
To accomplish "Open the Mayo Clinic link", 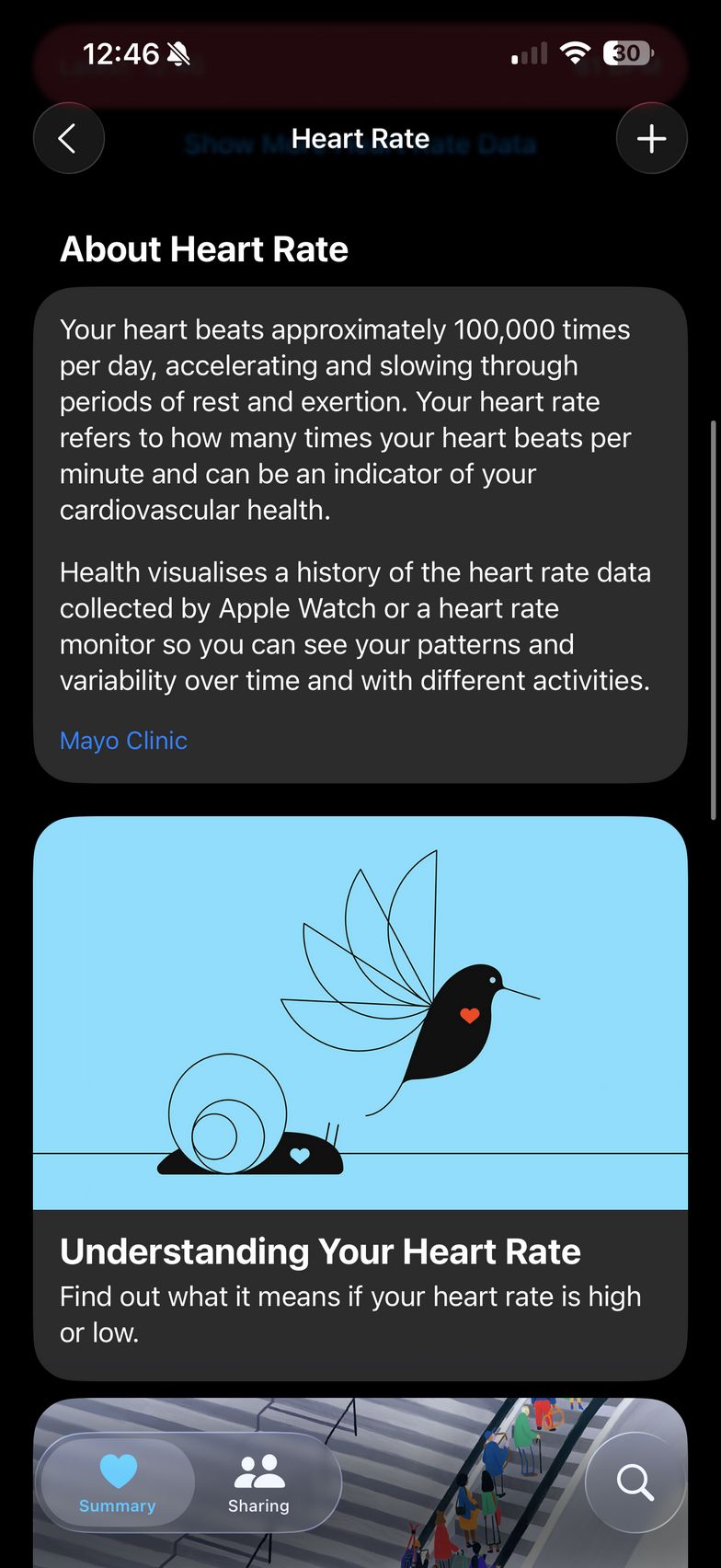I will click(123, 741).
